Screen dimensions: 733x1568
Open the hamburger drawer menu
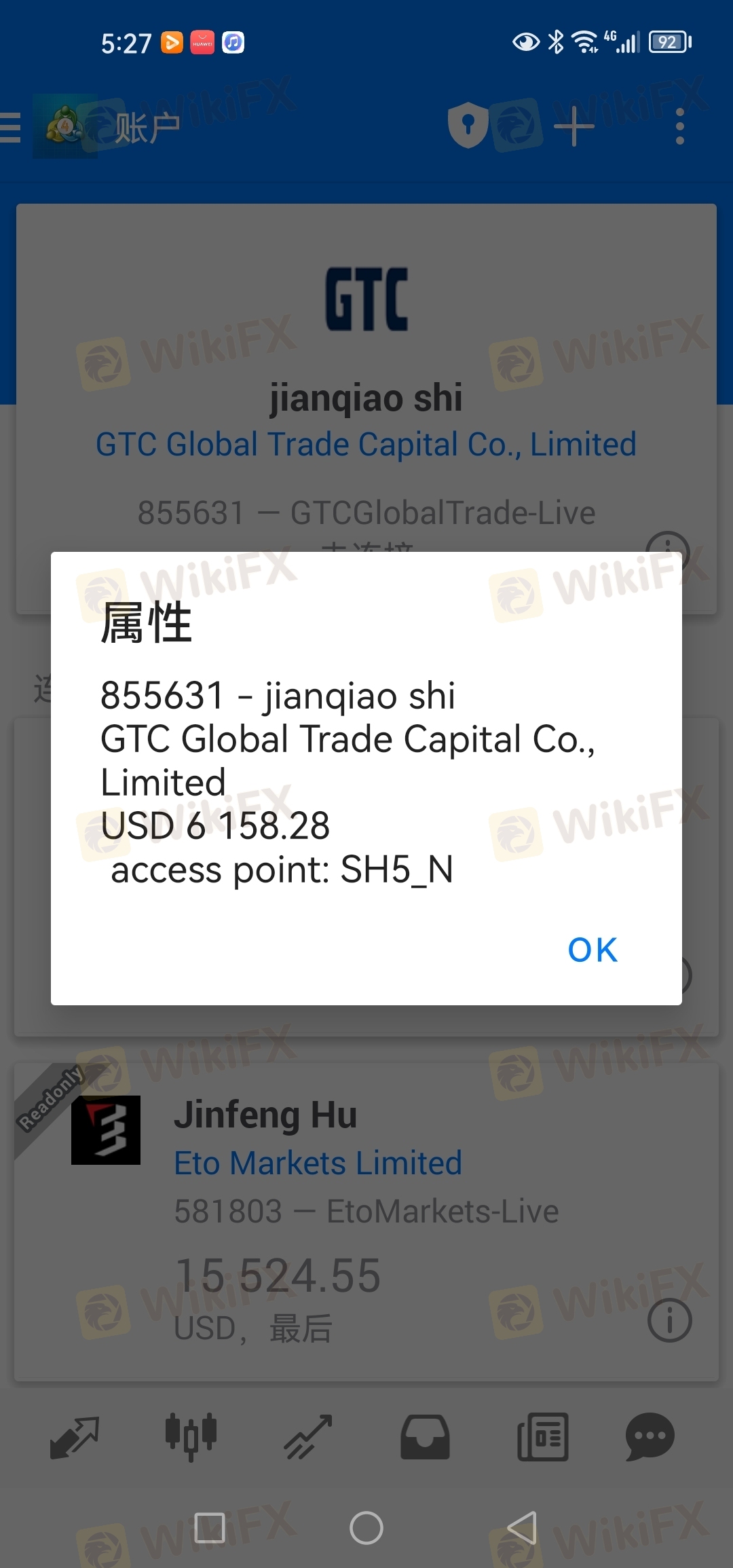(x=8, y=127)
